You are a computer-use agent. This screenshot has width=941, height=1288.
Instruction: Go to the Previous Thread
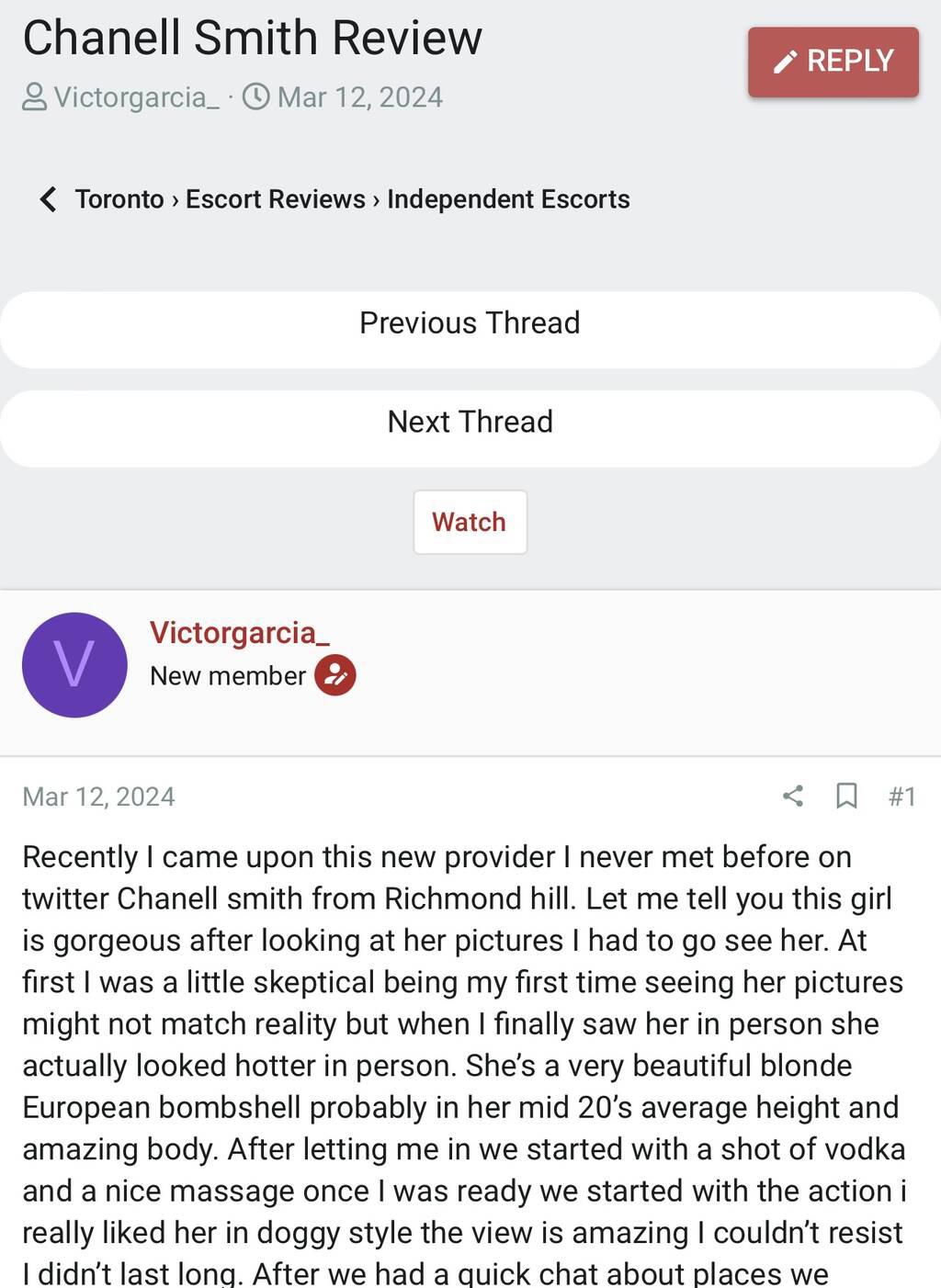[x=470, y=323]
